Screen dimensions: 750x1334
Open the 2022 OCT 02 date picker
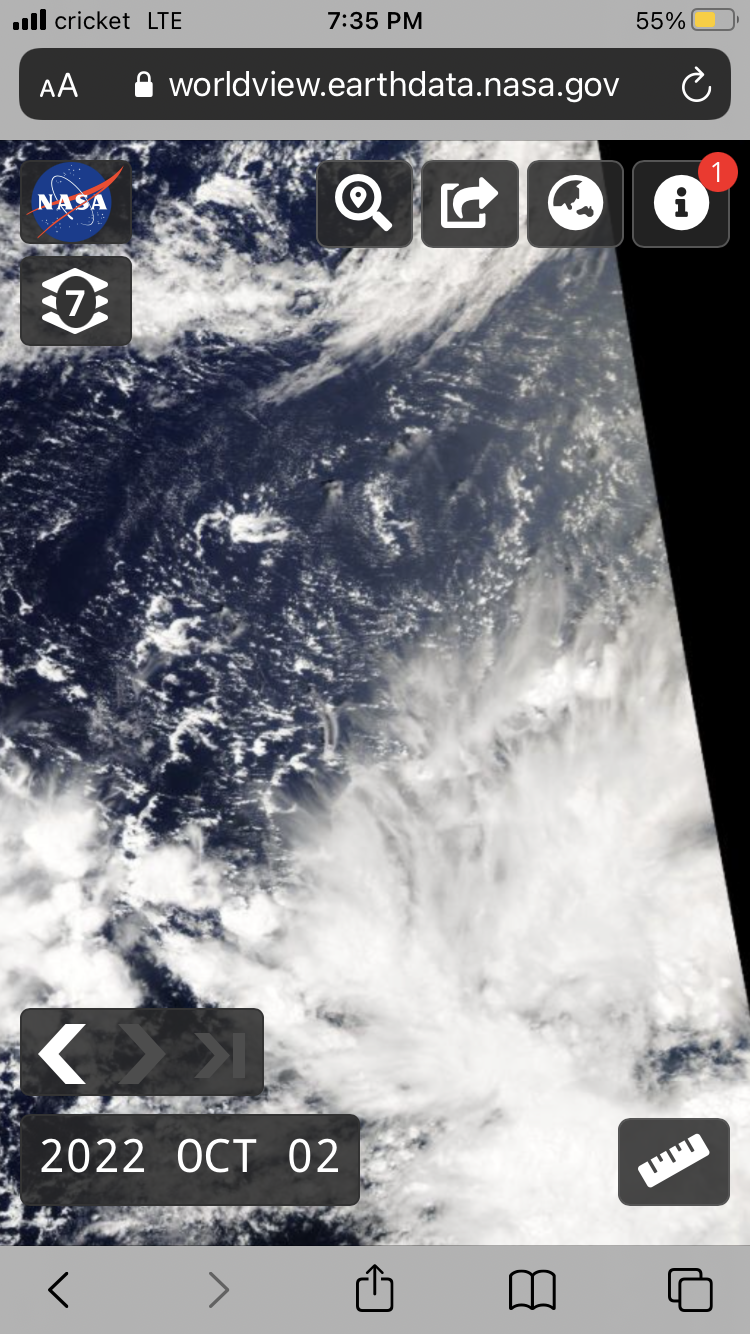pyautogui.click(x=190, y=1158)
